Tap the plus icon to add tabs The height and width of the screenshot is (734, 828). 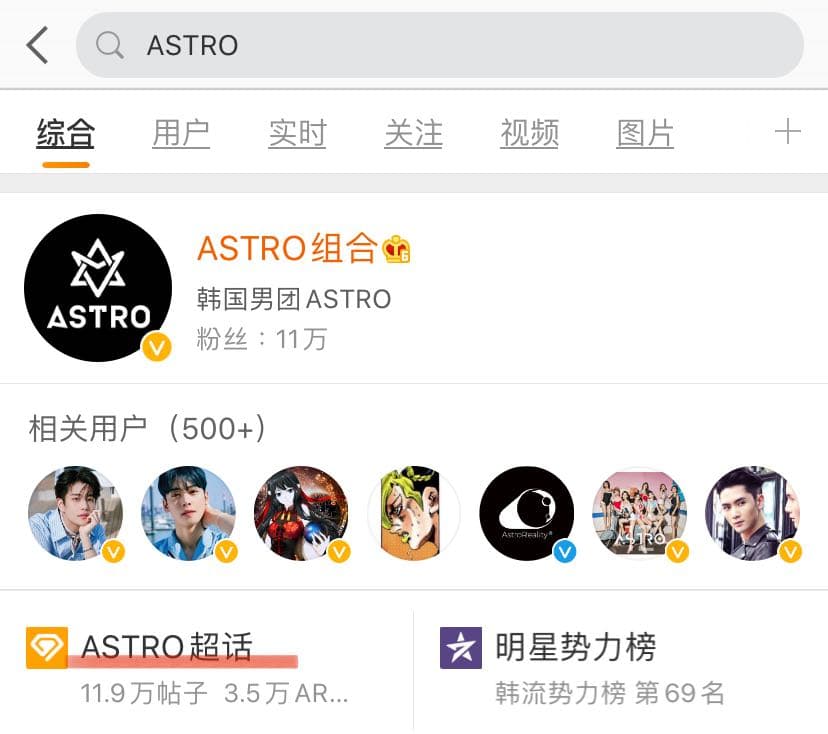[x=788, y=132]
